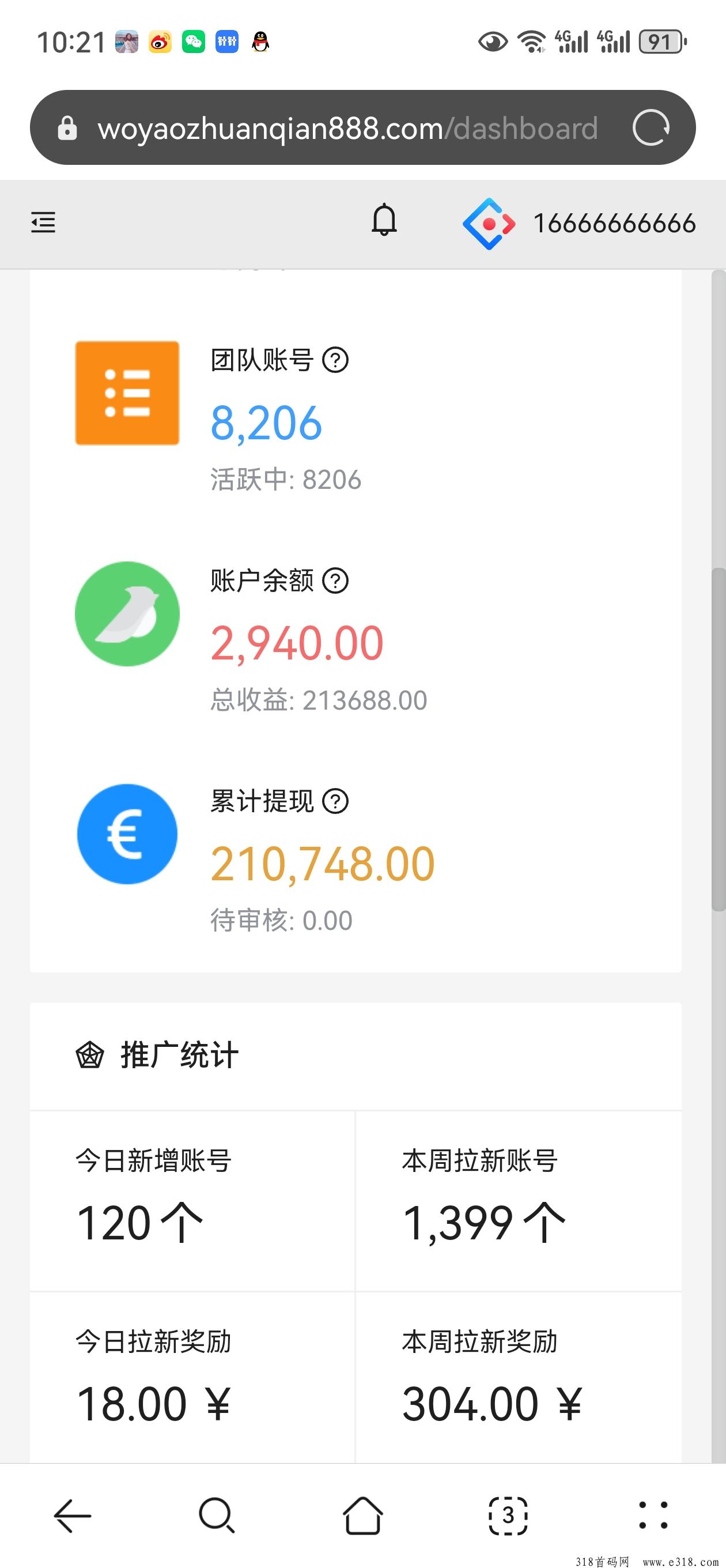Open the side drawer menu
The width and height of the screenshot is (726, 1568).
[43, 222]
